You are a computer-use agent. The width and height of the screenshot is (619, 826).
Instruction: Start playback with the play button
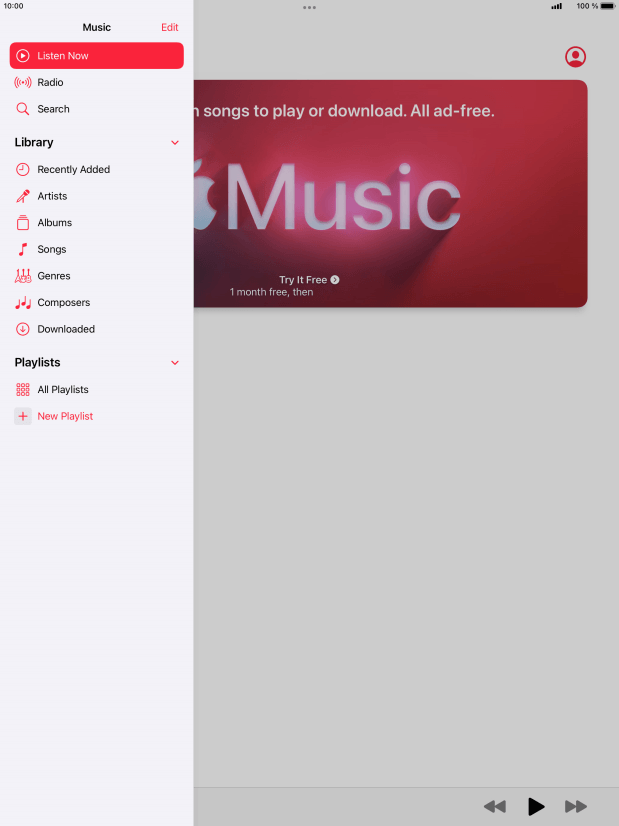[x=536, y=806]
